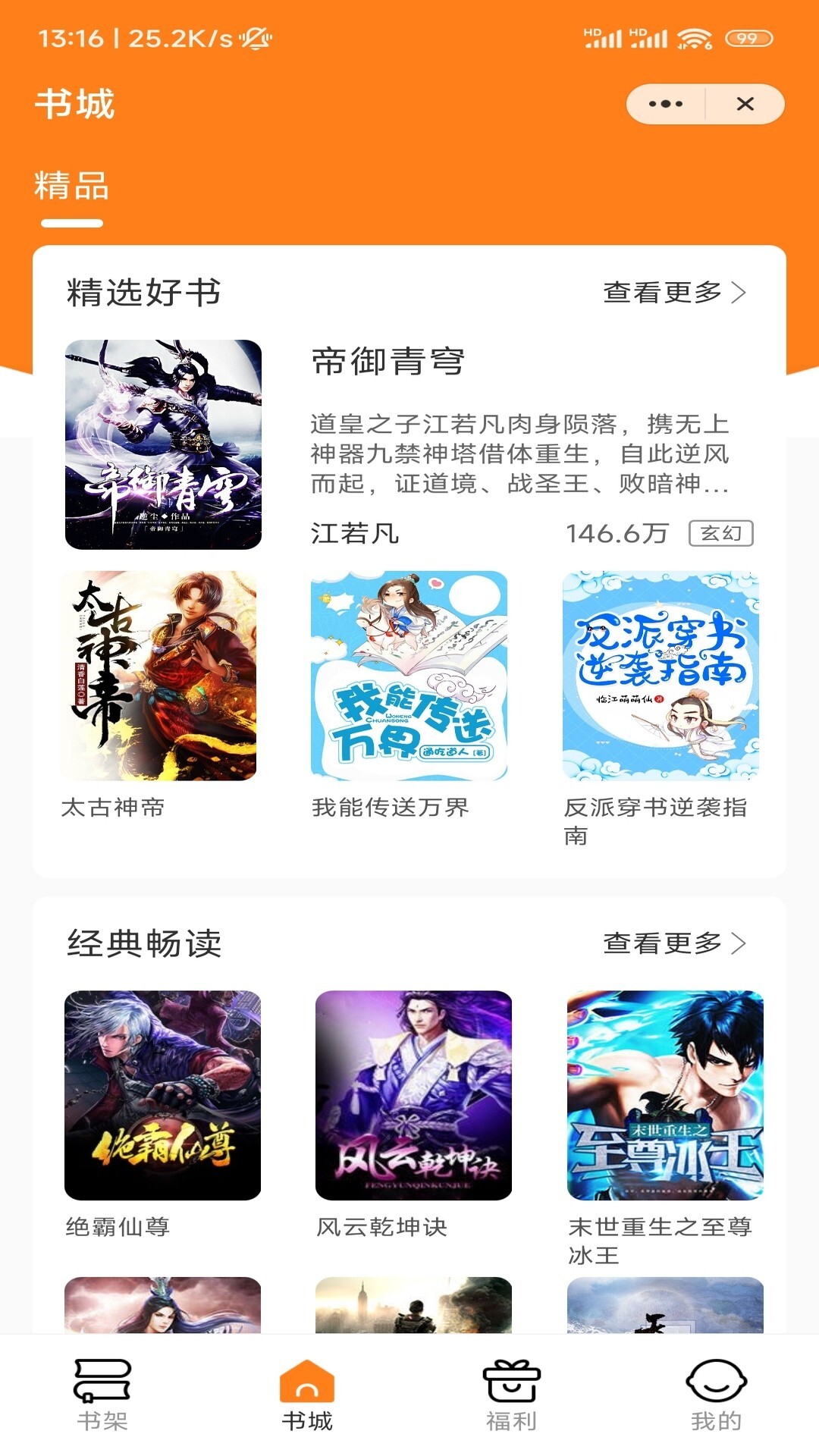Open 查看更多 for 经典畅读 section
This screenshot has height=1456, width=819.
661,945
